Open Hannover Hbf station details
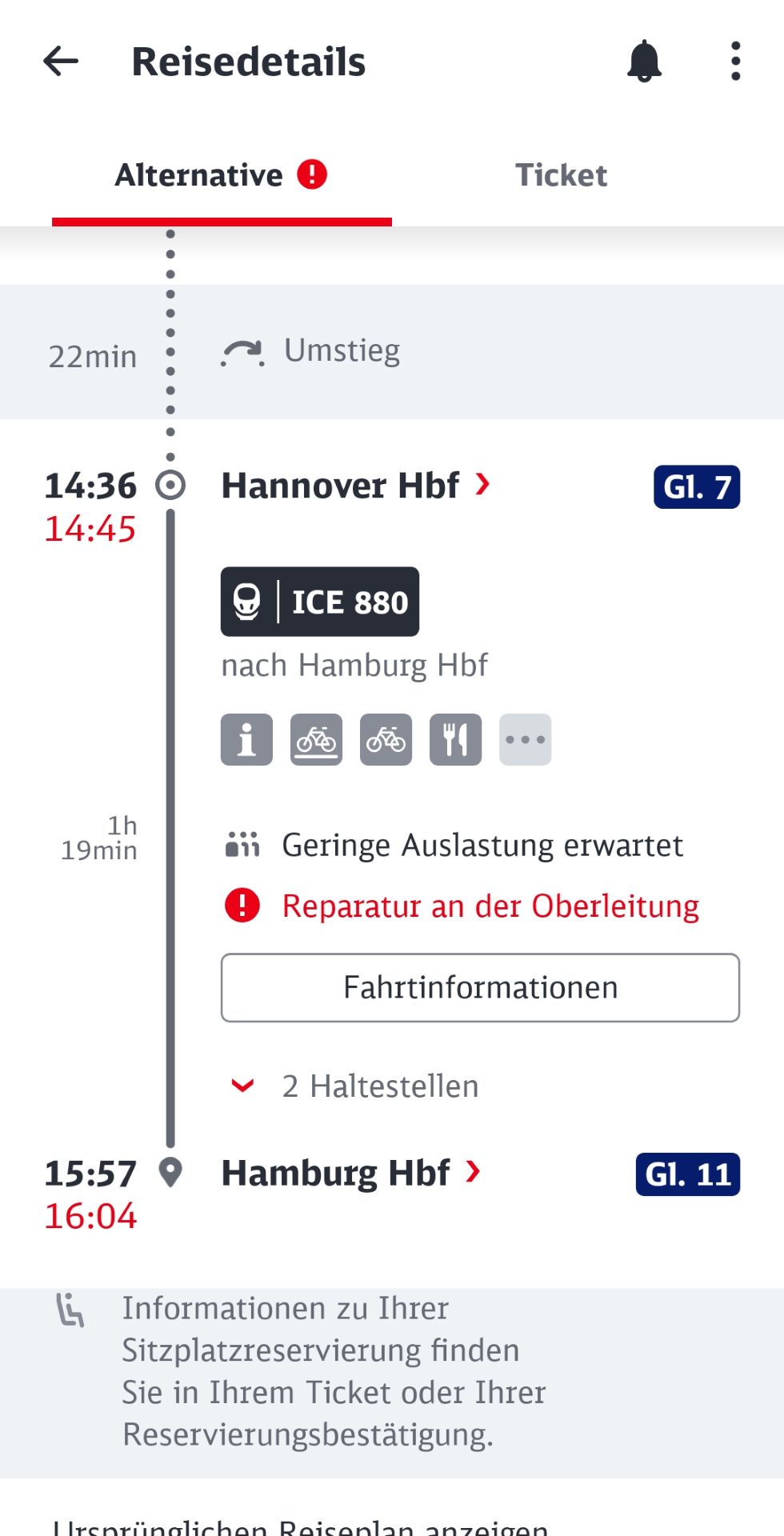Image resolution: width=784 pixels, height=1536 pixels. 355,486
